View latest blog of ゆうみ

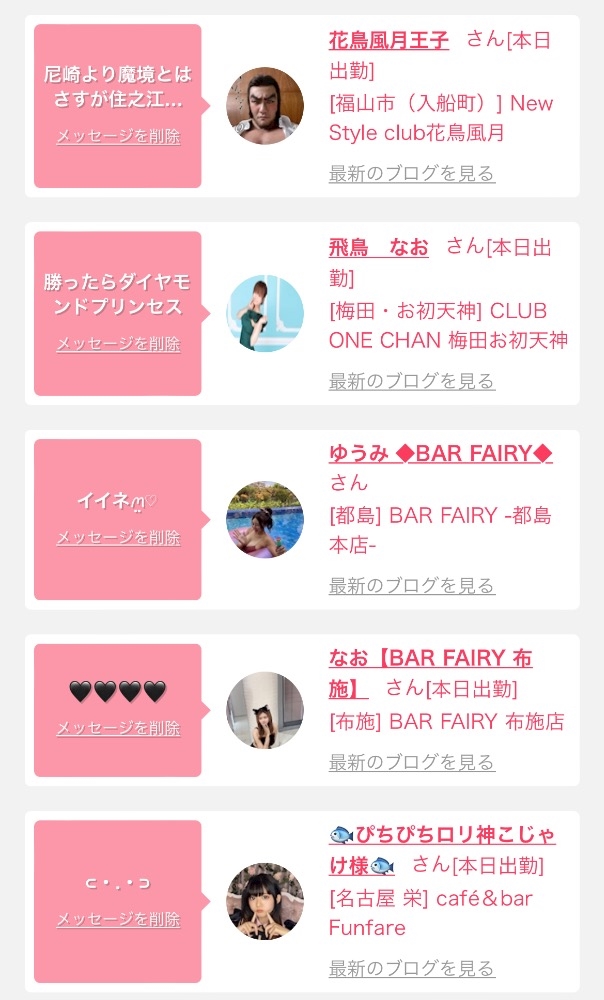(x=412, y=585)
